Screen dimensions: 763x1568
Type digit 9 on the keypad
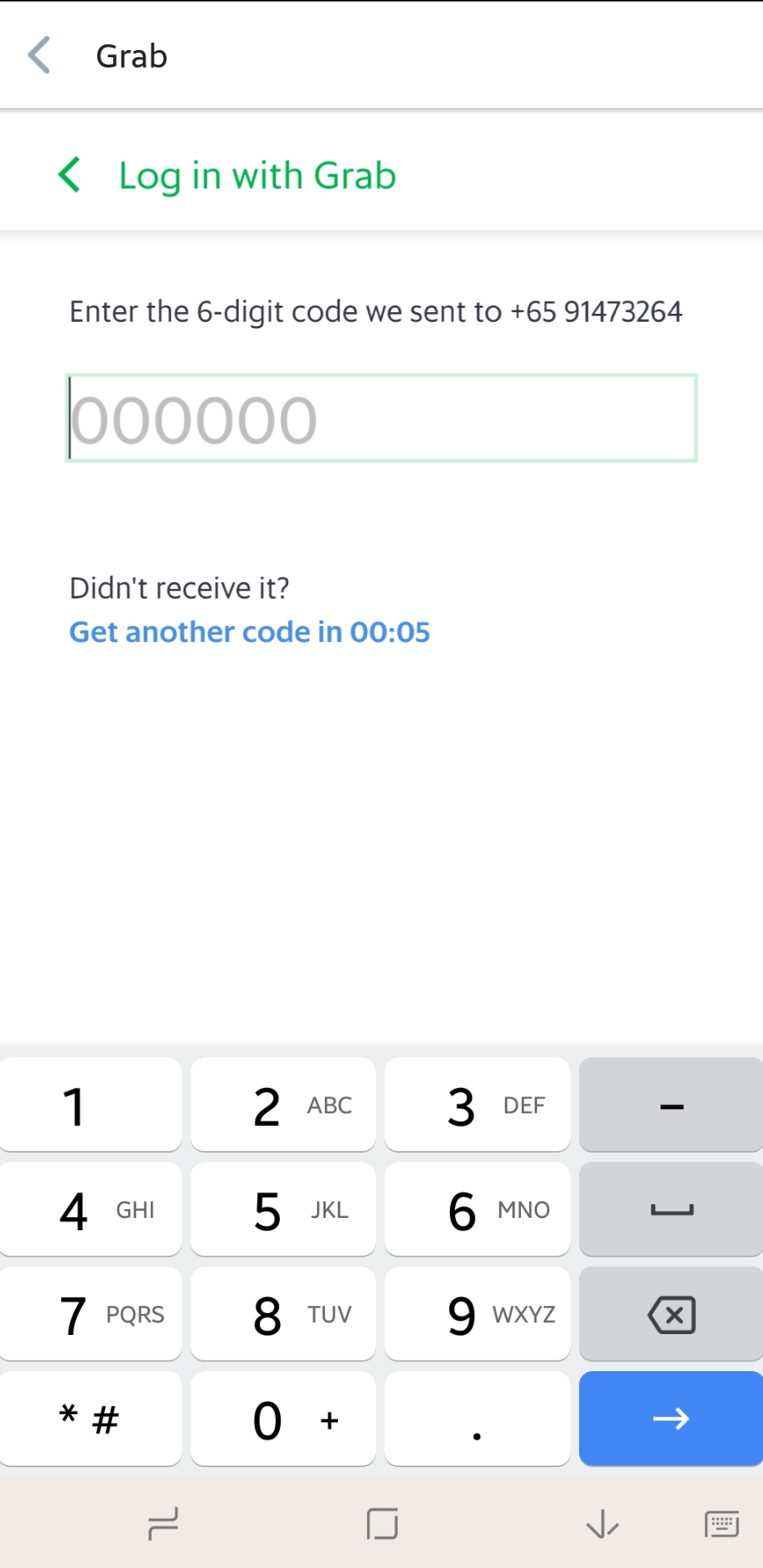click(x=477, y=1314)
